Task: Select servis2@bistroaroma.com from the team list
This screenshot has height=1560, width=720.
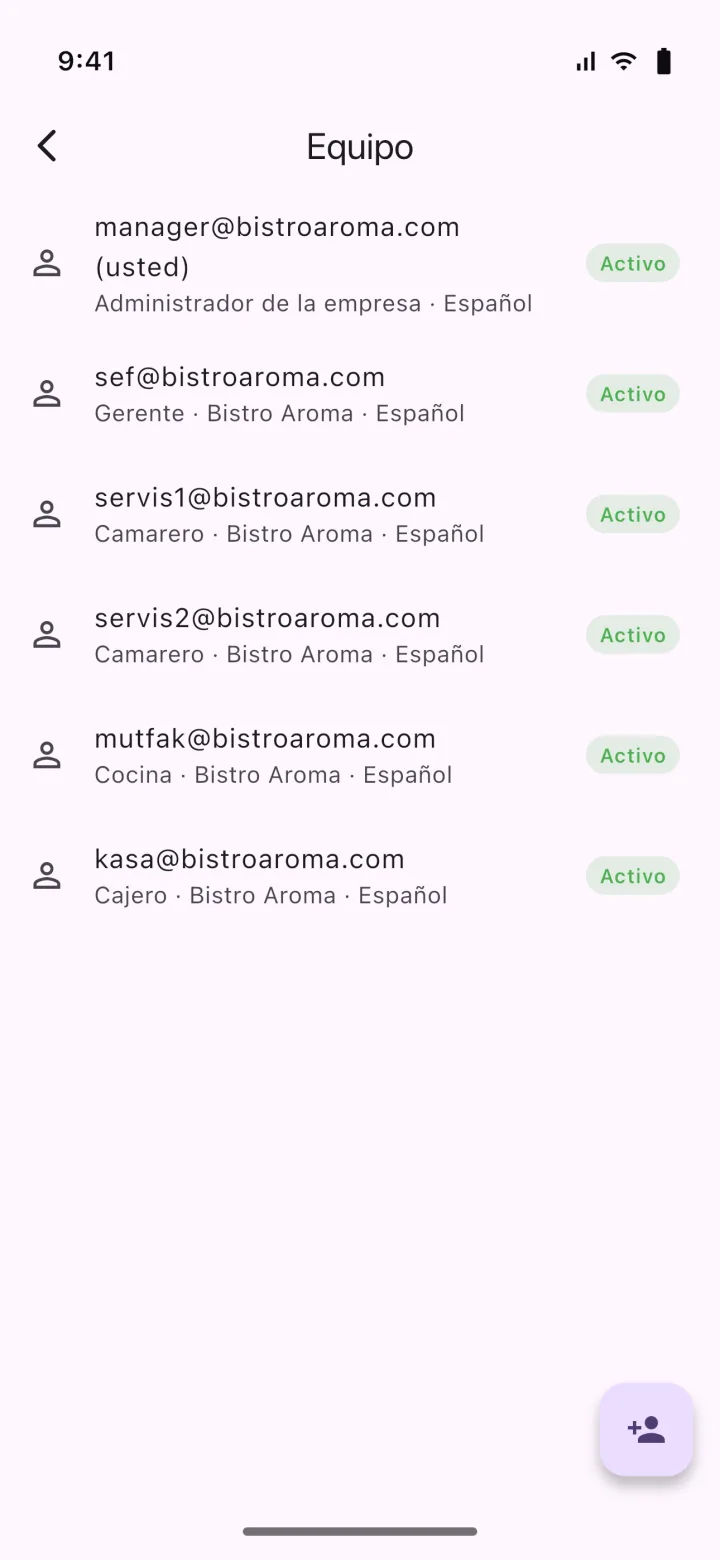Action: [360, 635]
